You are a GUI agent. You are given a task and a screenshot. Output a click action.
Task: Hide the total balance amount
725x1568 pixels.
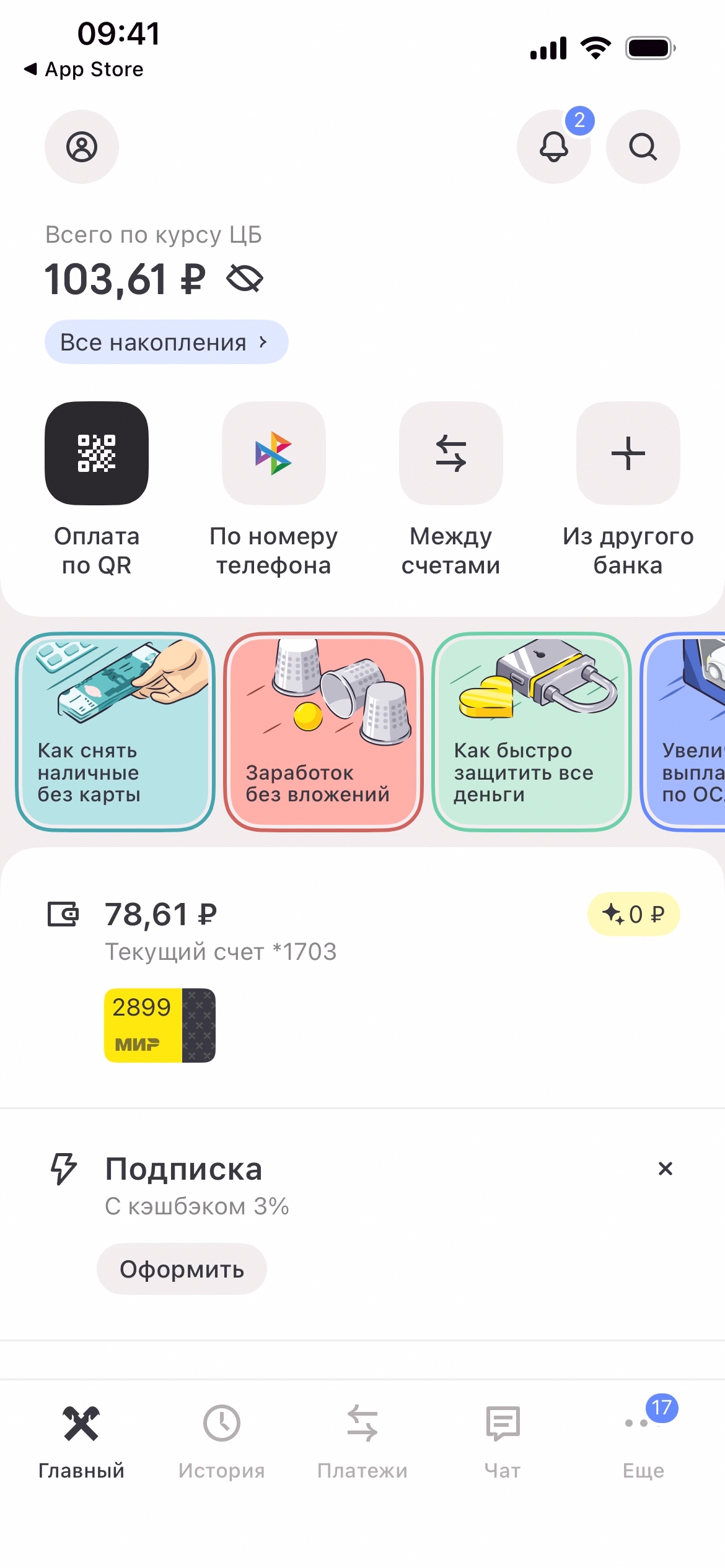245,279
